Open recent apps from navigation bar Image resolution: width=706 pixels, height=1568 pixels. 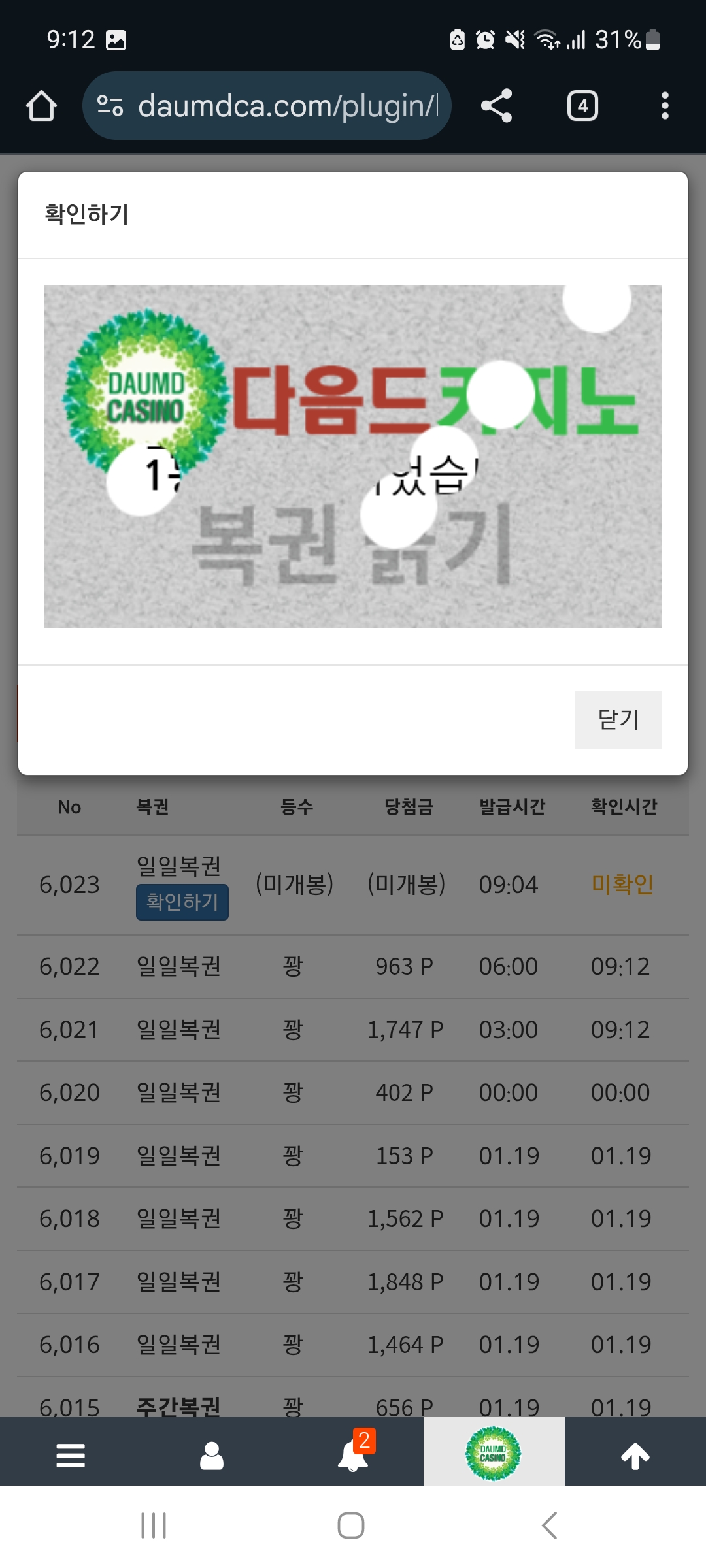pyautogui.click(x=154, y=1526)
